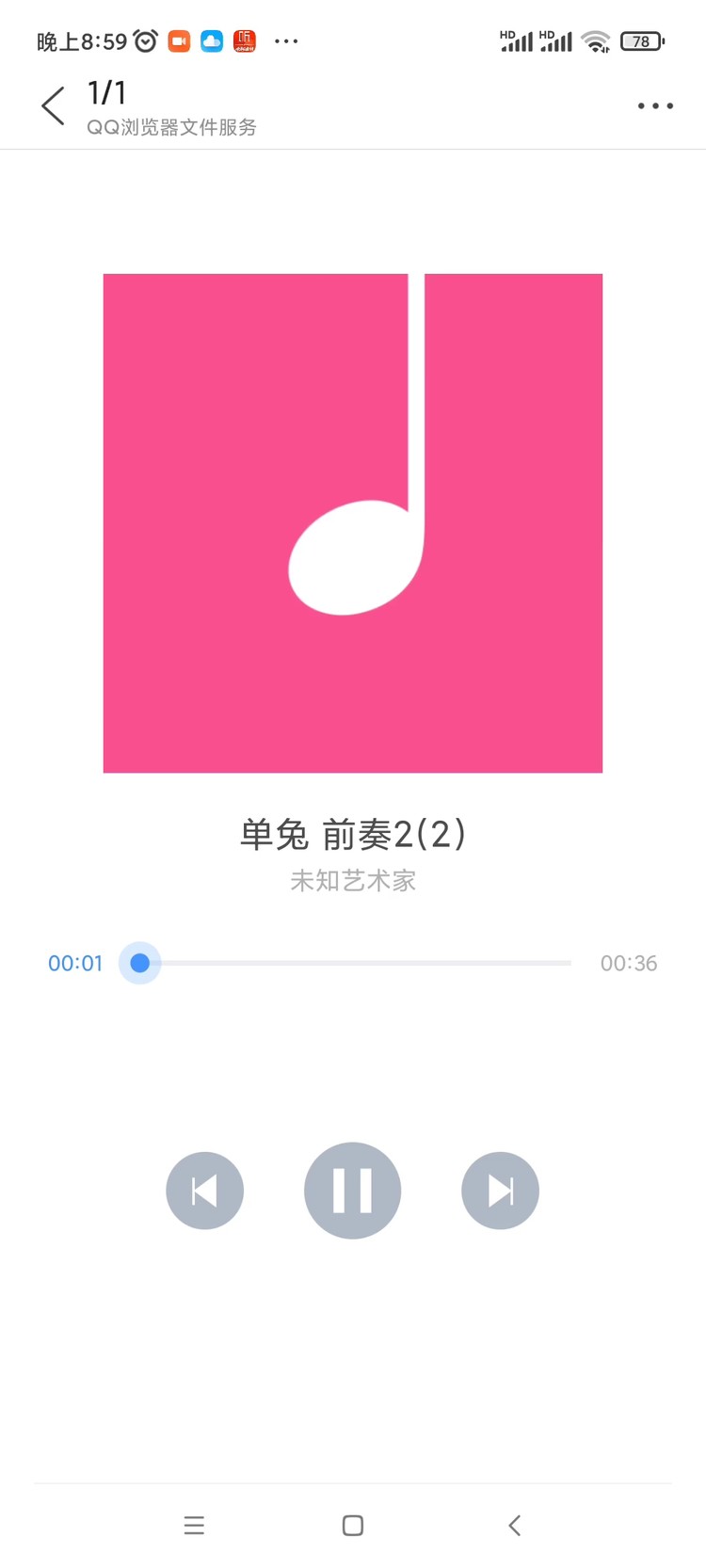Skip to the next track
The width and height of the screenshot is (706, 1568).
tap(500, 1190)
